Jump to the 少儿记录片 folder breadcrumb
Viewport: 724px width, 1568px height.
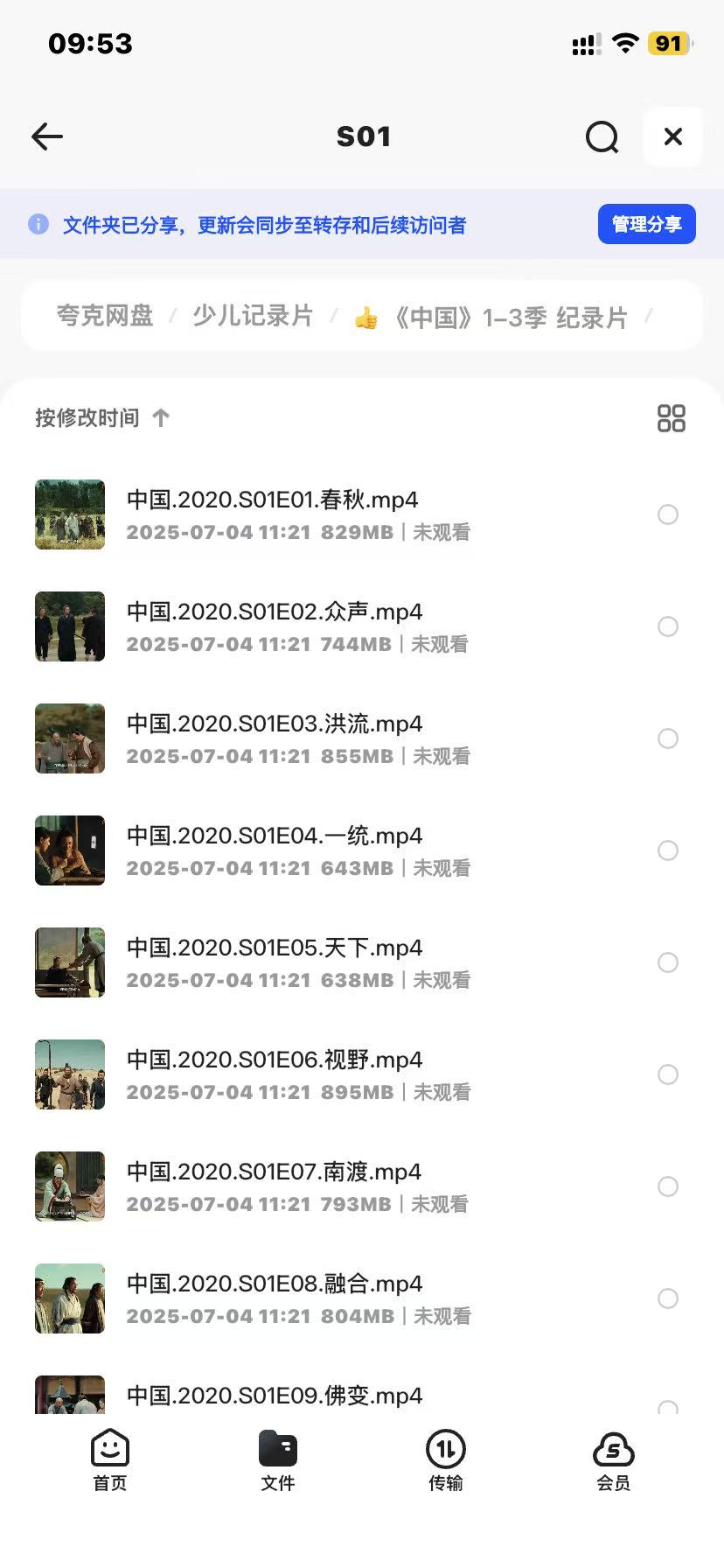(x=253, y=316)
